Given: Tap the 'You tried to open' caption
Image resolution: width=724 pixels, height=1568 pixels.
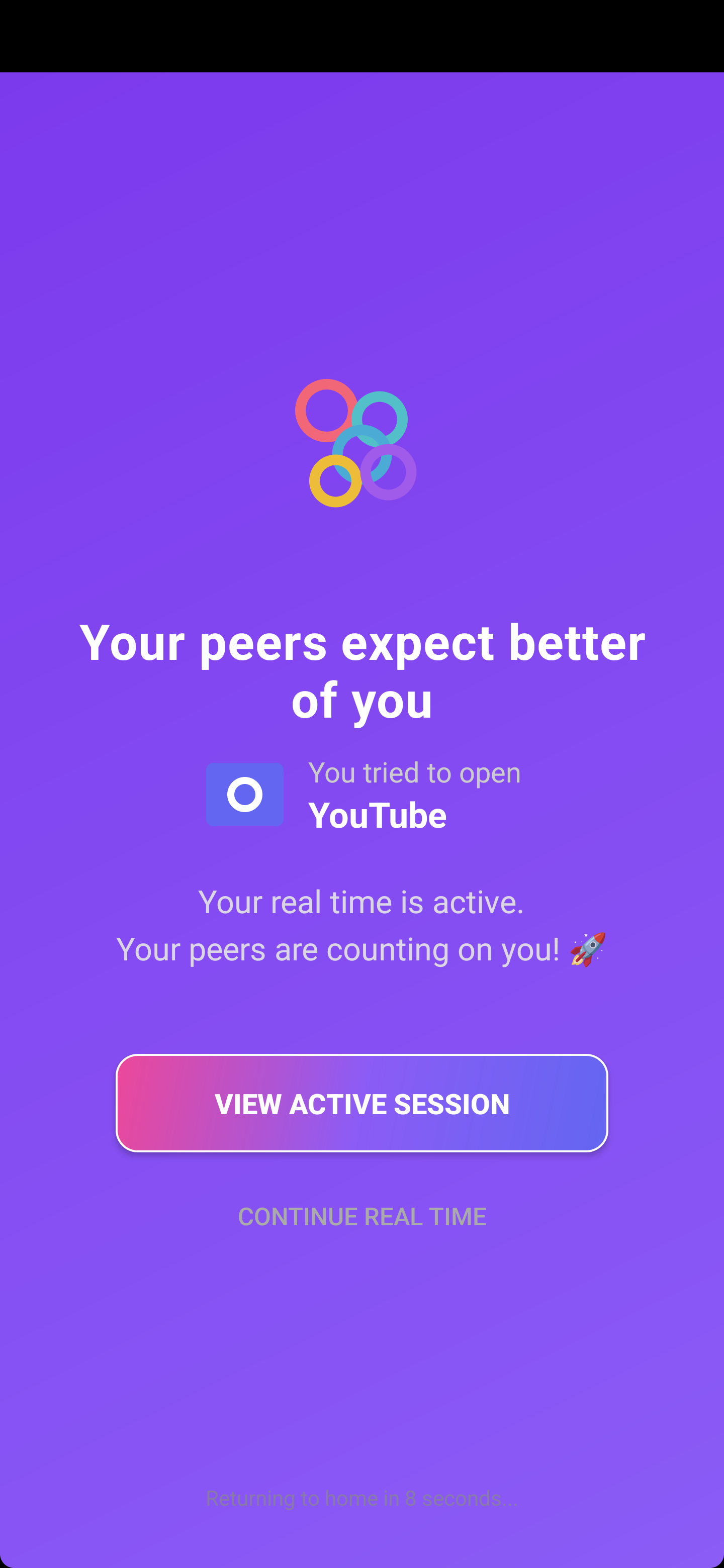Looking at the screenshot, I should pos(415,772).
